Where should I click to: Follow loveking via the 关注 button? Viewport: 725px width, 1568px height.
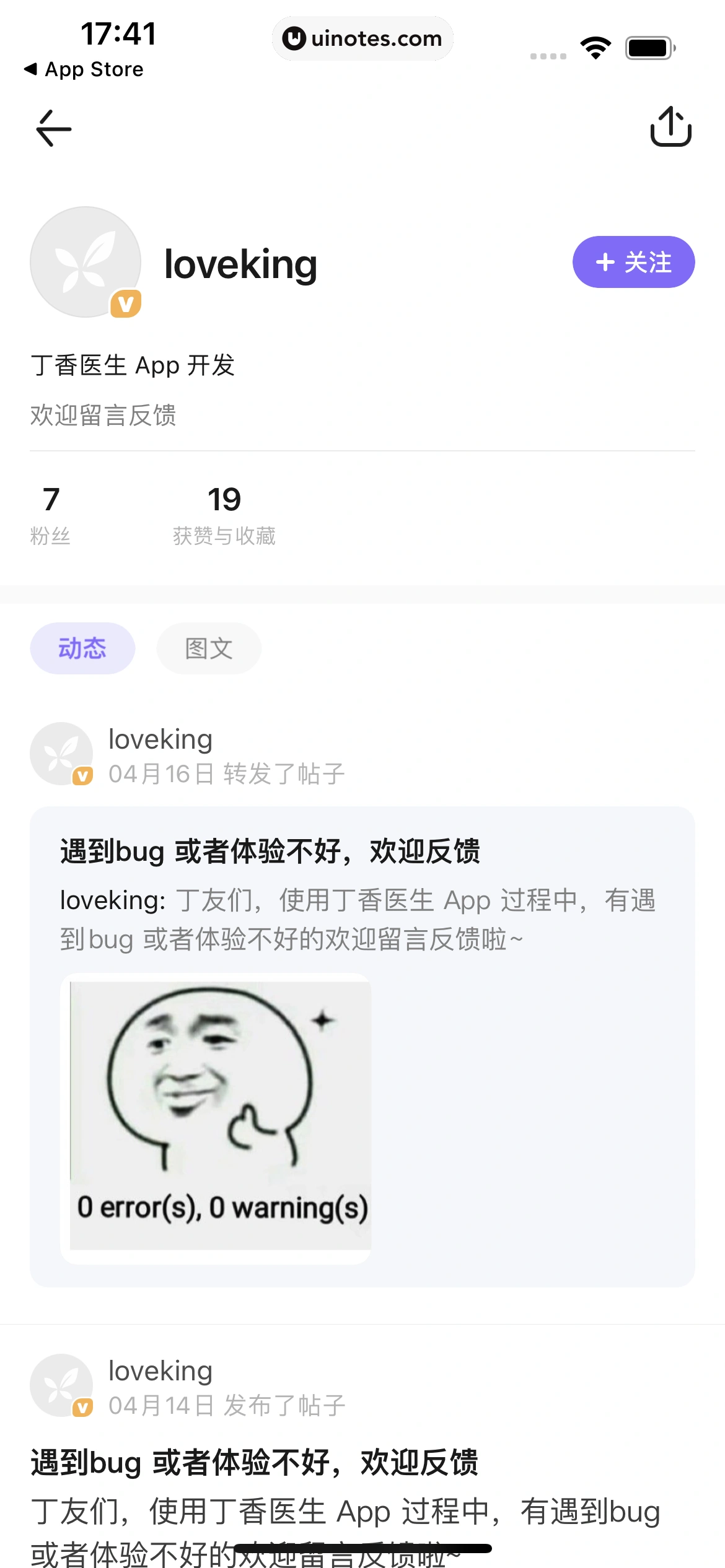[633, 261]
